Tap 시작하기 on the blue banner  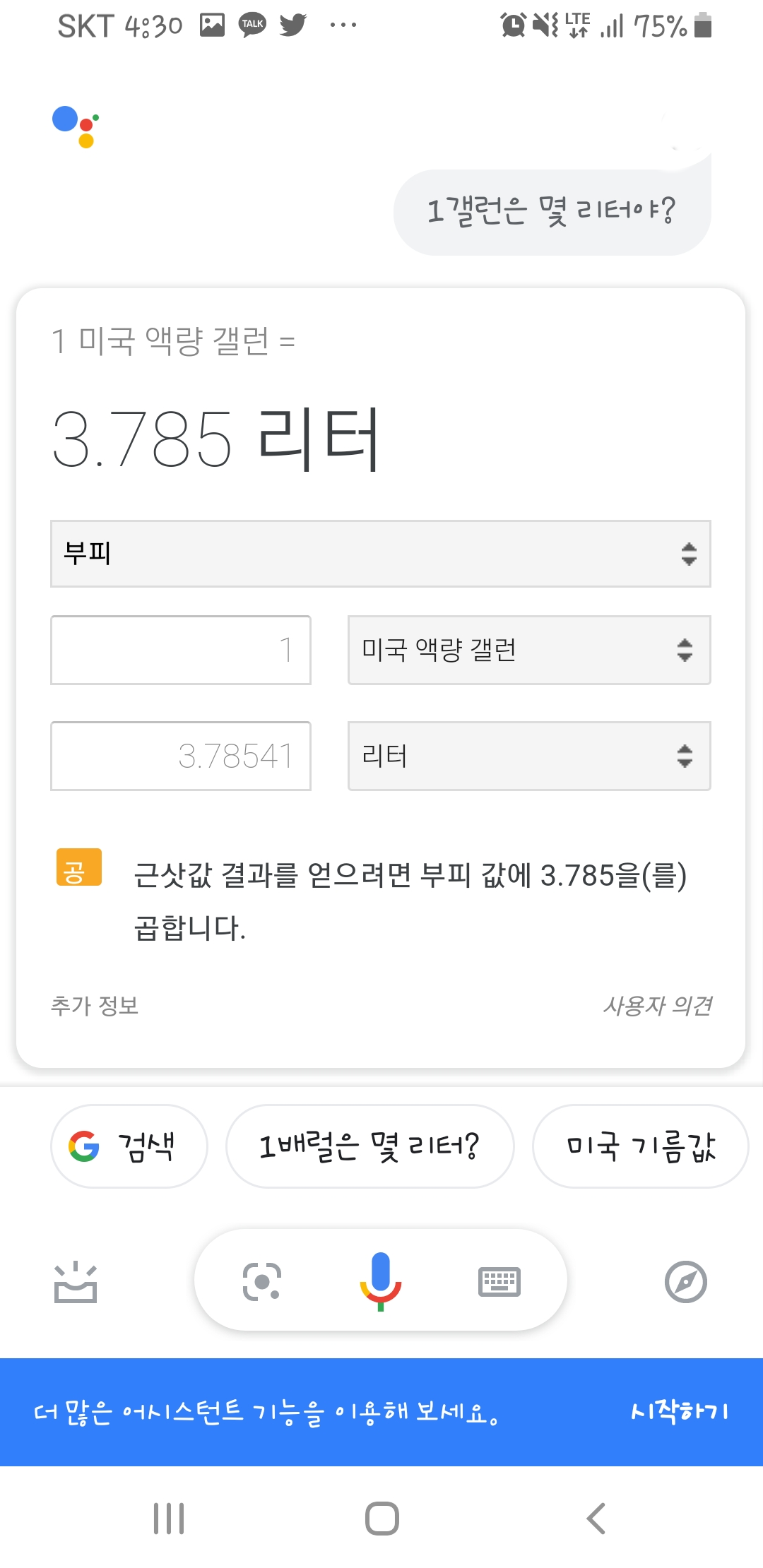(x=680, y=1412)
